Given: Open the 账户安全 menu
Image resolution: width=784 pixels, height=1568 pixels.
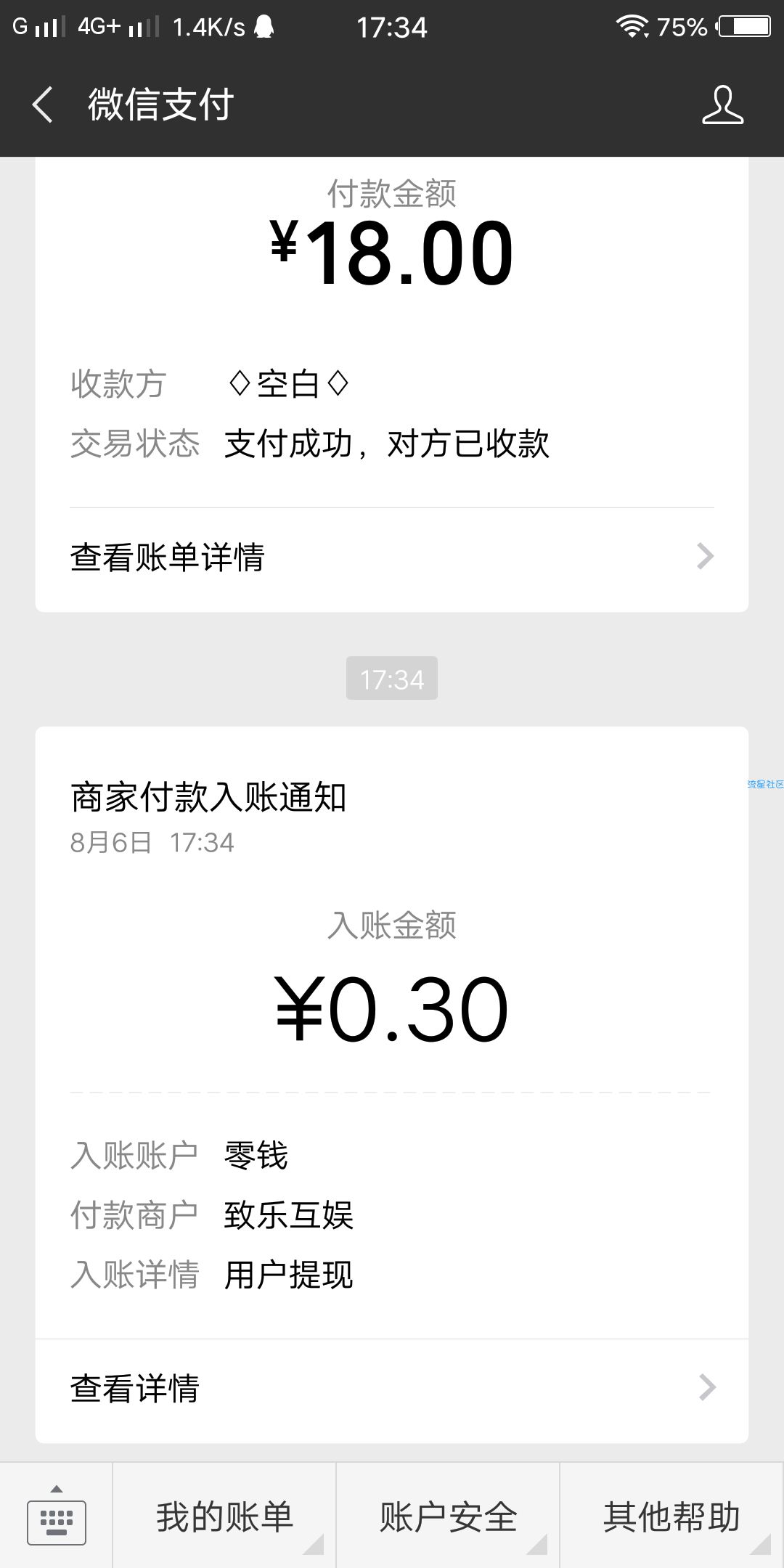Looking at the screenshot, I should pos(448,1517).
